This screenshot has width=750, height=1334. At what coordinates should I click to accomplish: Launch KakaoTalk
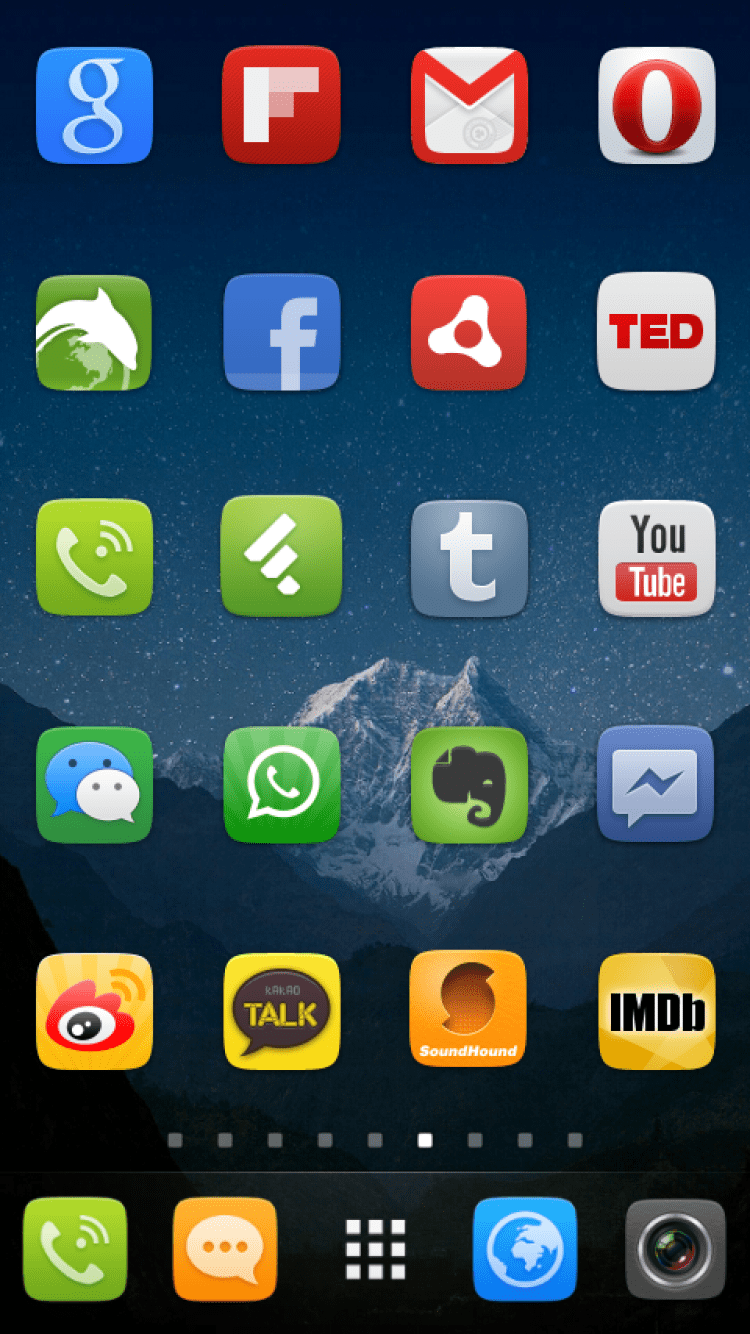click(281, 1011)
